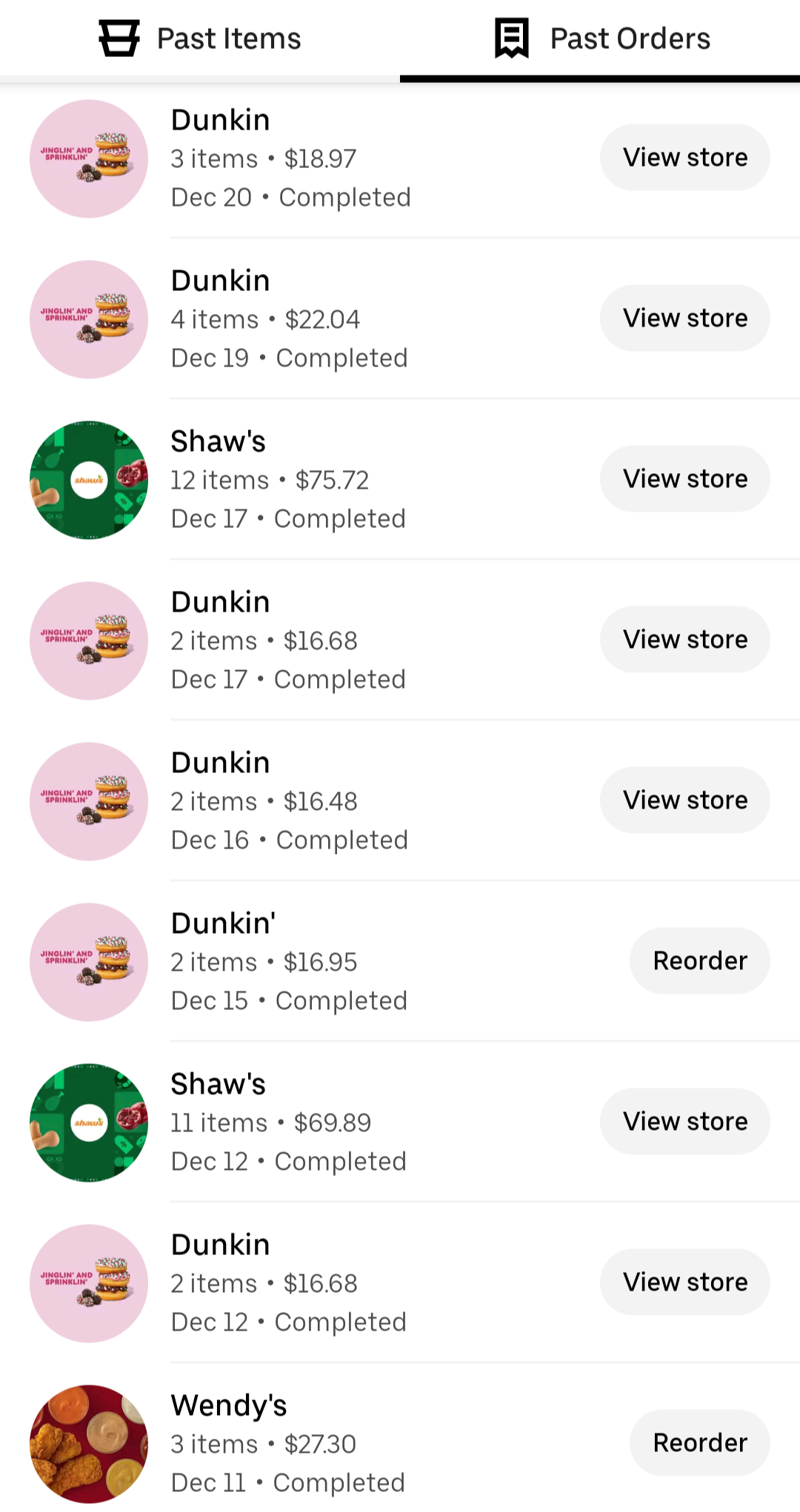Viewport: 800px width, 1512px height.
Task: Reorder the Wendy's $27.30 order
Action: [x=699, y=1443]
